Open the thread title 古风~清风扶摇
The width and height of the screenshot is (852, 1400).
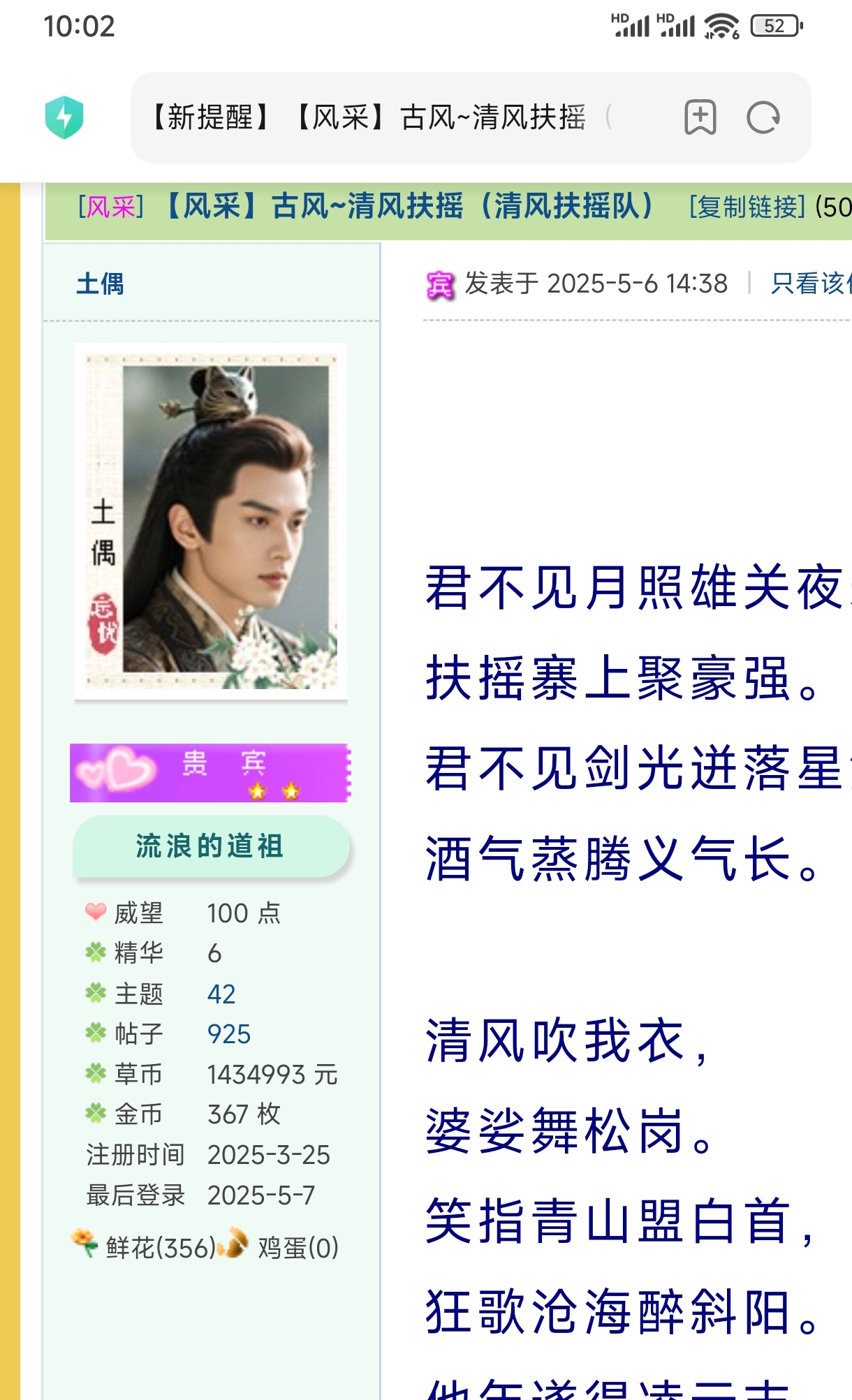[409, 207]
